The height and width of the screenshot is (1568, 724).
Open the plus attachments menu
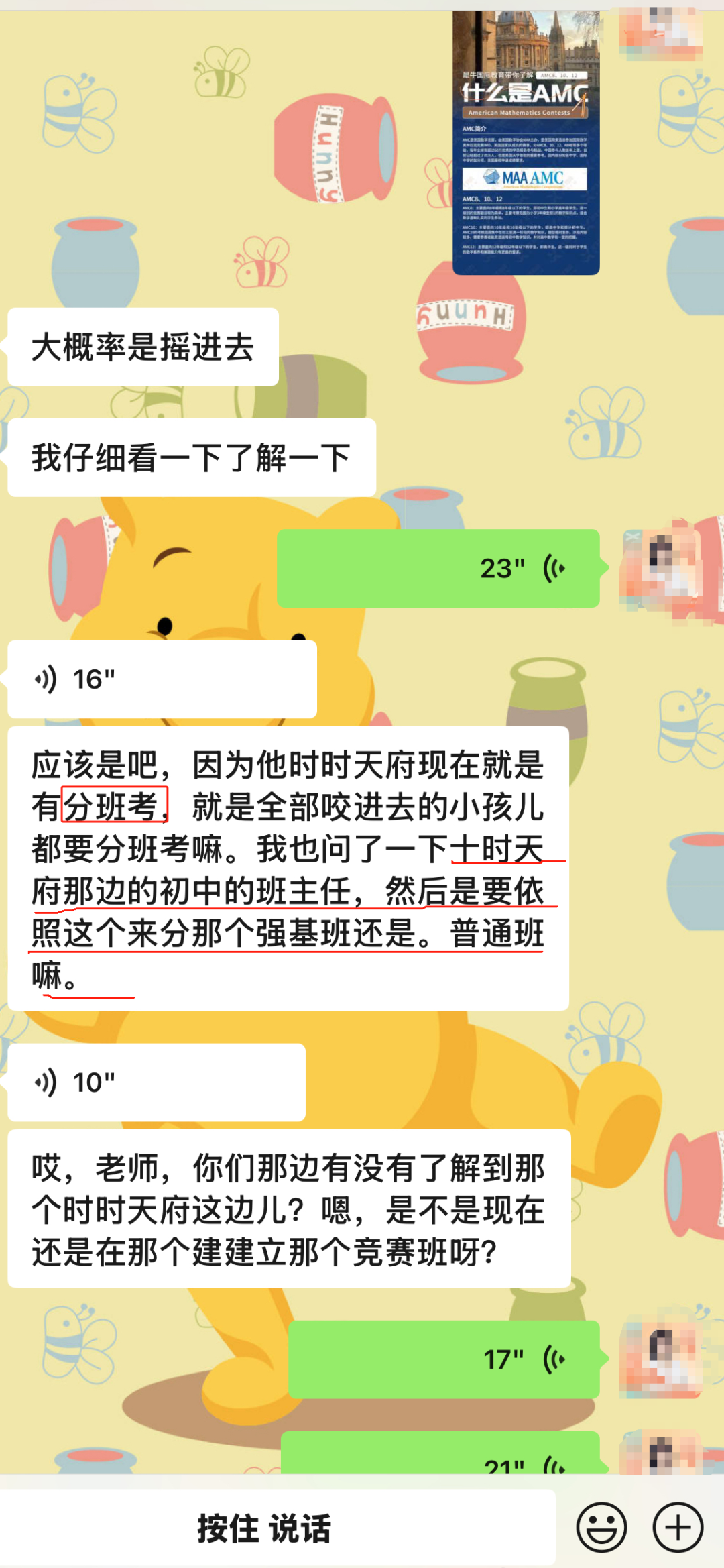[678, 1528]
